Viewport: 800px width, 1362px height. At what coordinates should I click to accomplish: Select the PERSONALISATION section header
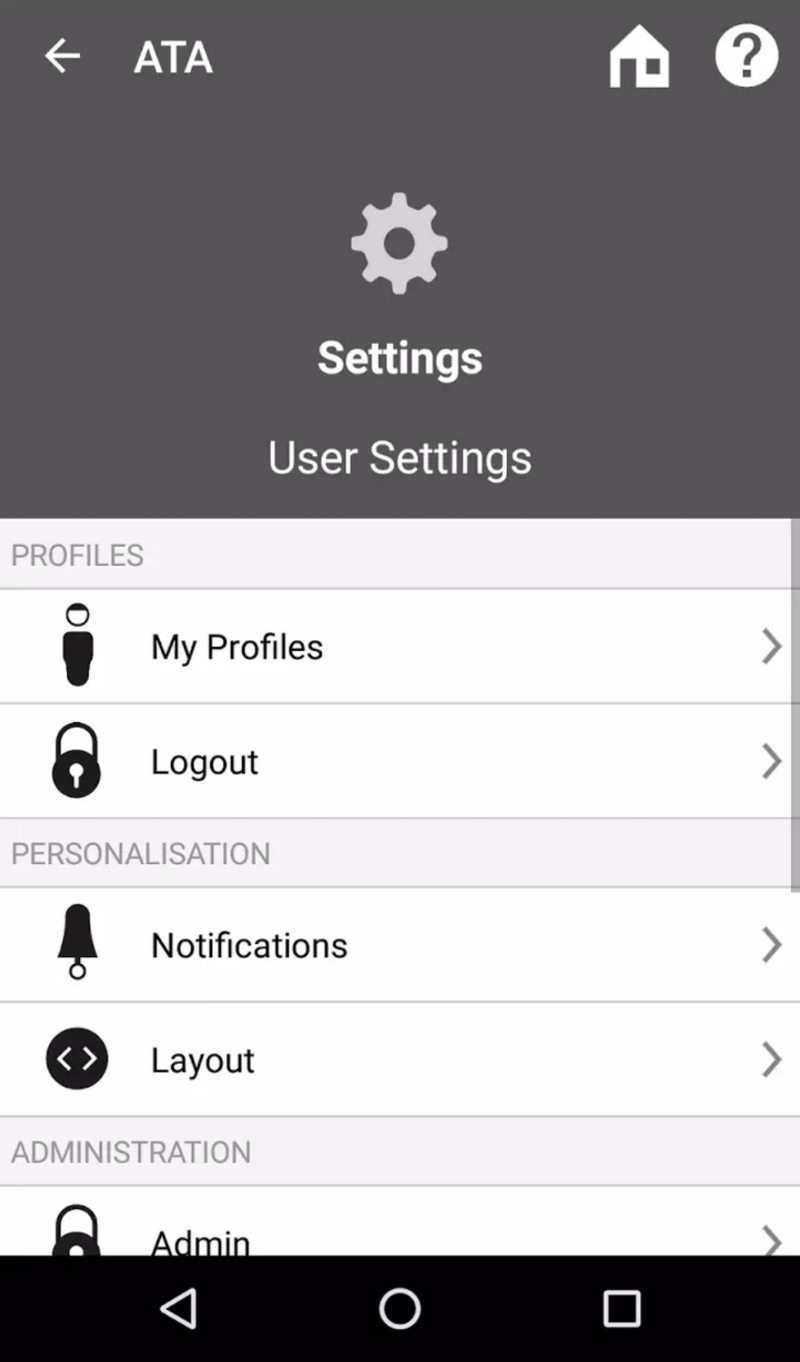140,853
